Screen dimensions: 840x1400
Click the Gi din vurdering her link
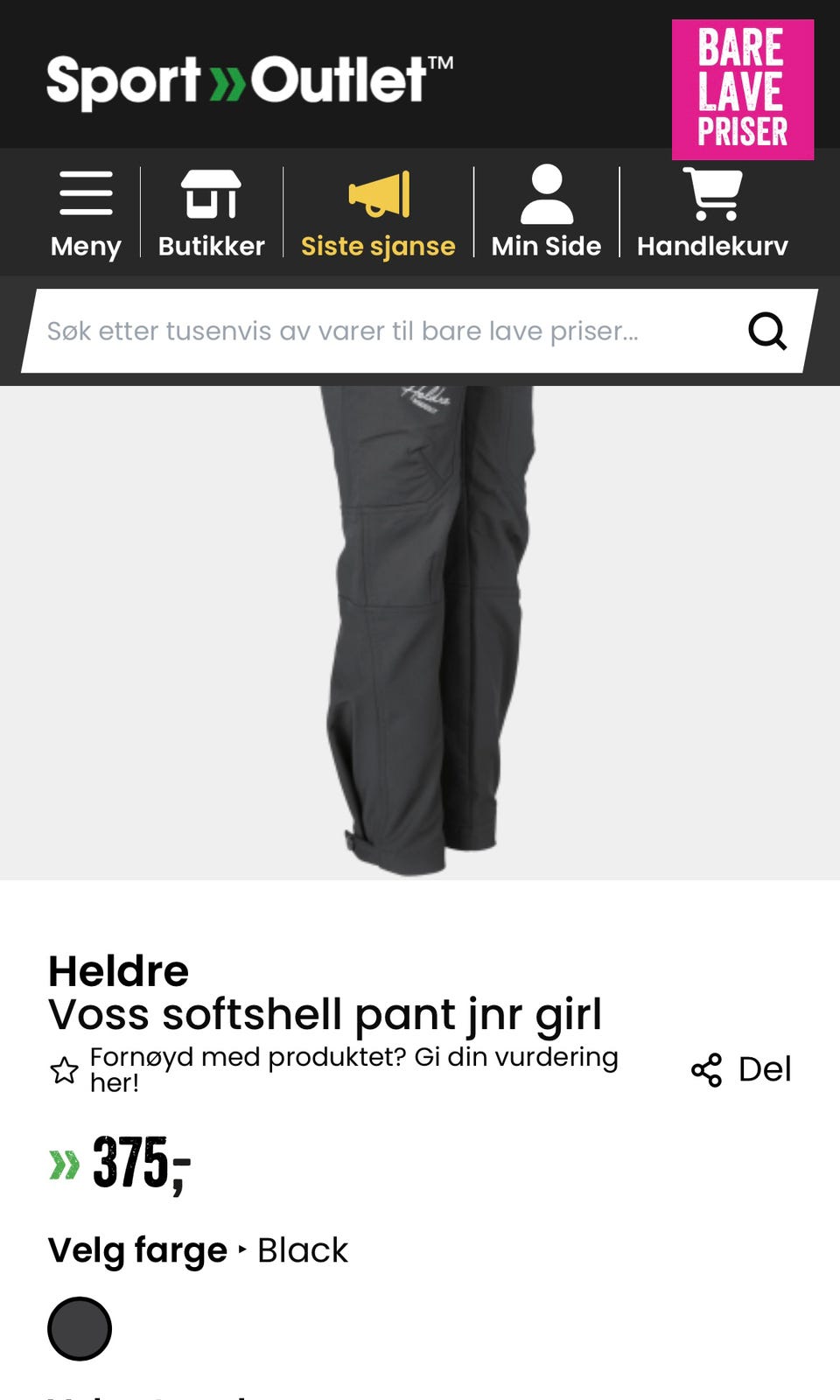pyautogui.click(x=353, y=1070)
